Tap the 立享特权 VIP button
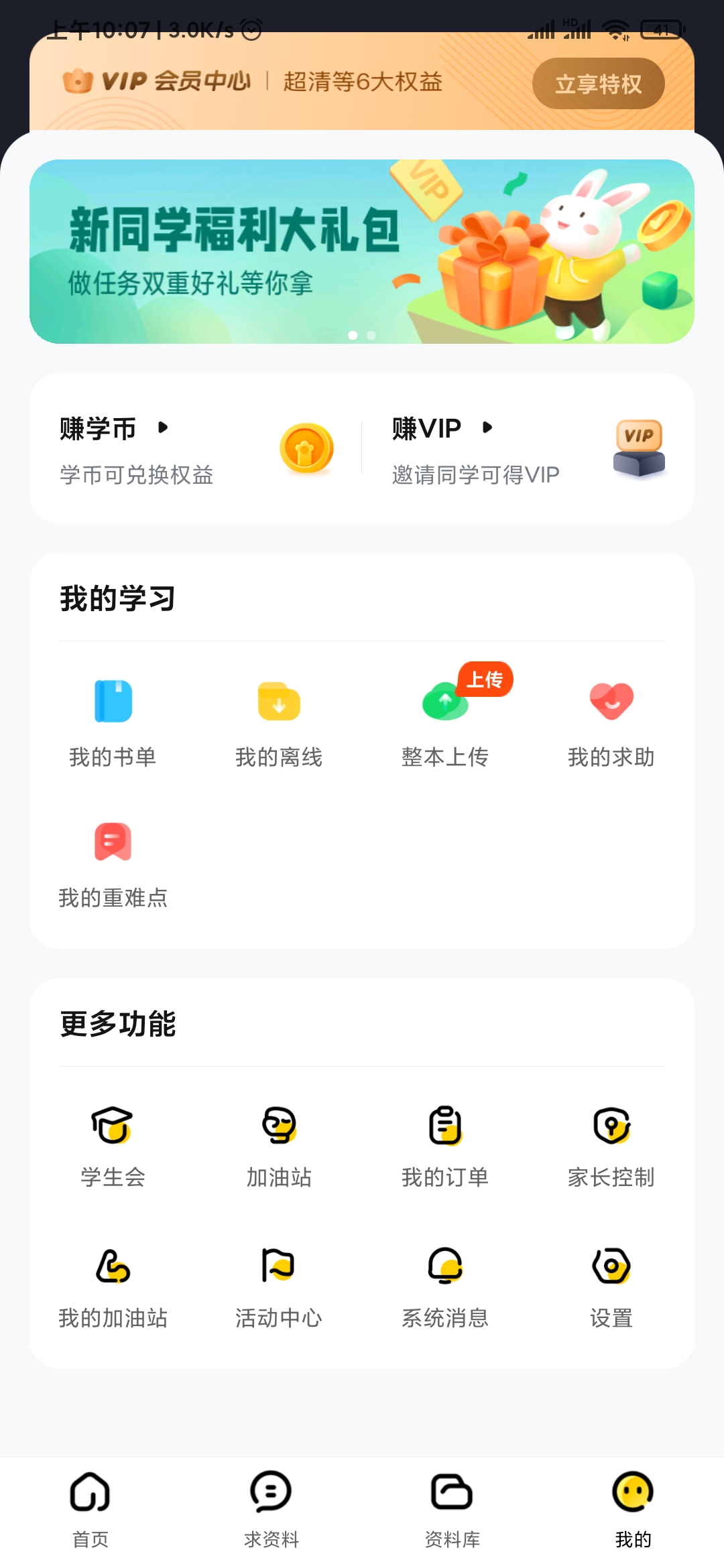This screenshot has height=1568, width=724. coord(598,84)
